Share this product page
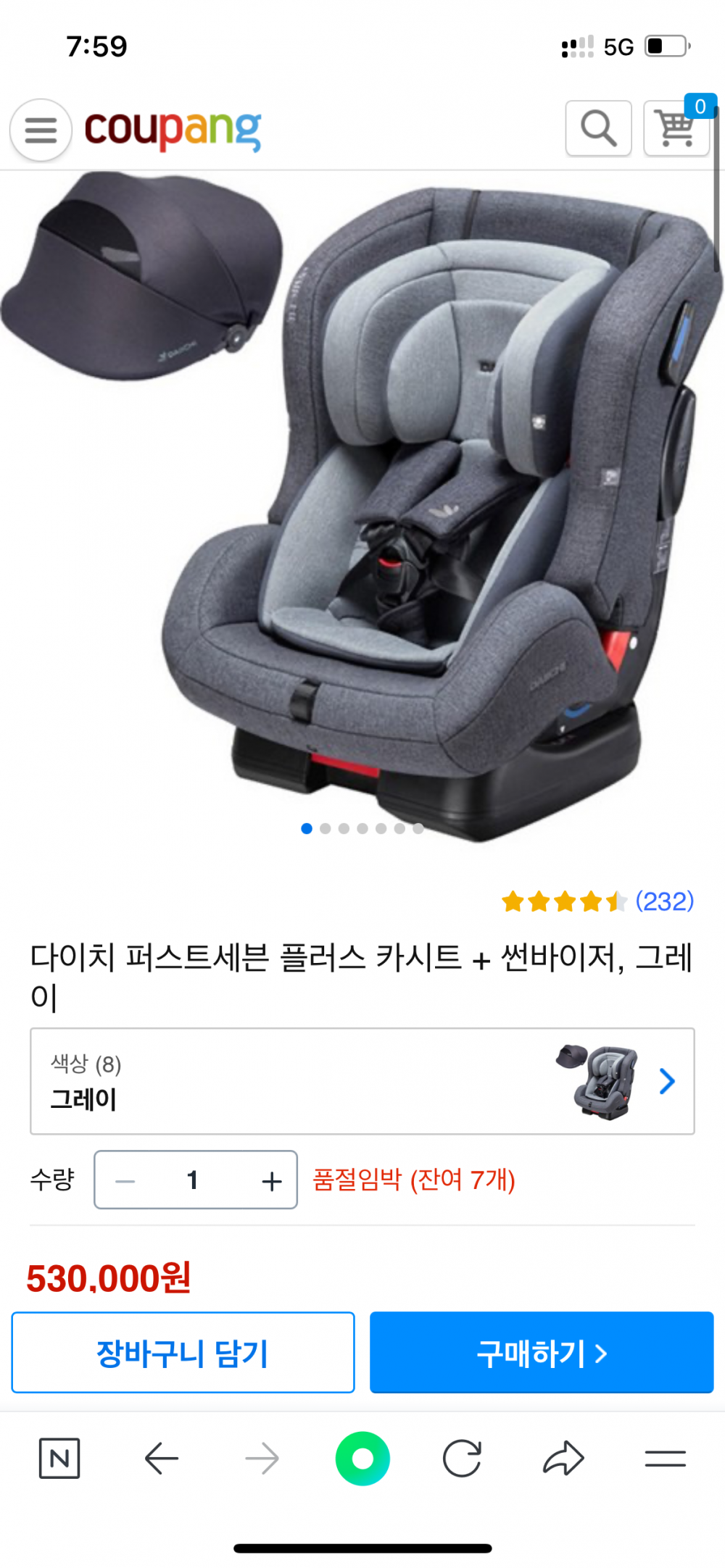 (x=563, y=1459)
